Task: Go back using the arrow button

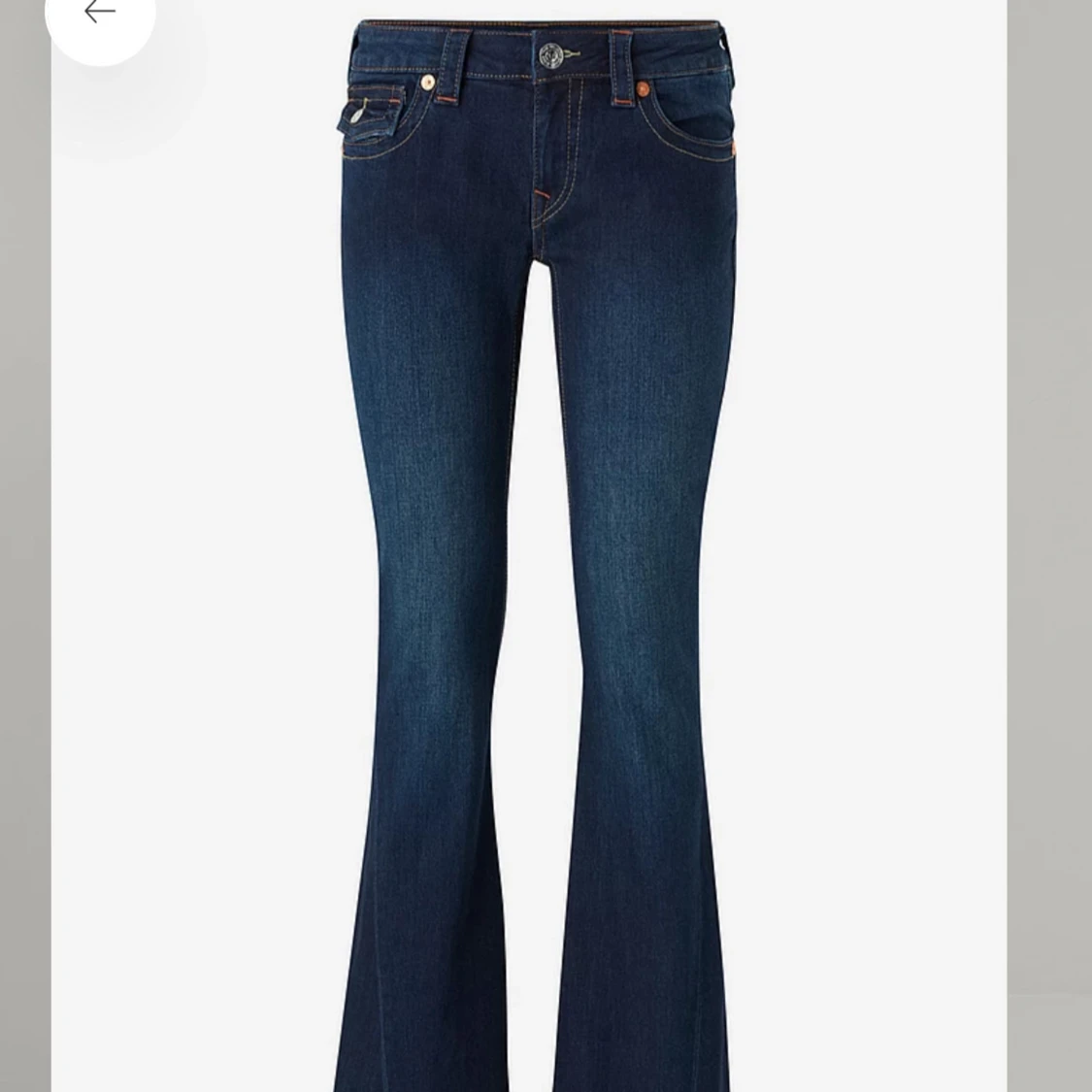Action: [100, 13]
